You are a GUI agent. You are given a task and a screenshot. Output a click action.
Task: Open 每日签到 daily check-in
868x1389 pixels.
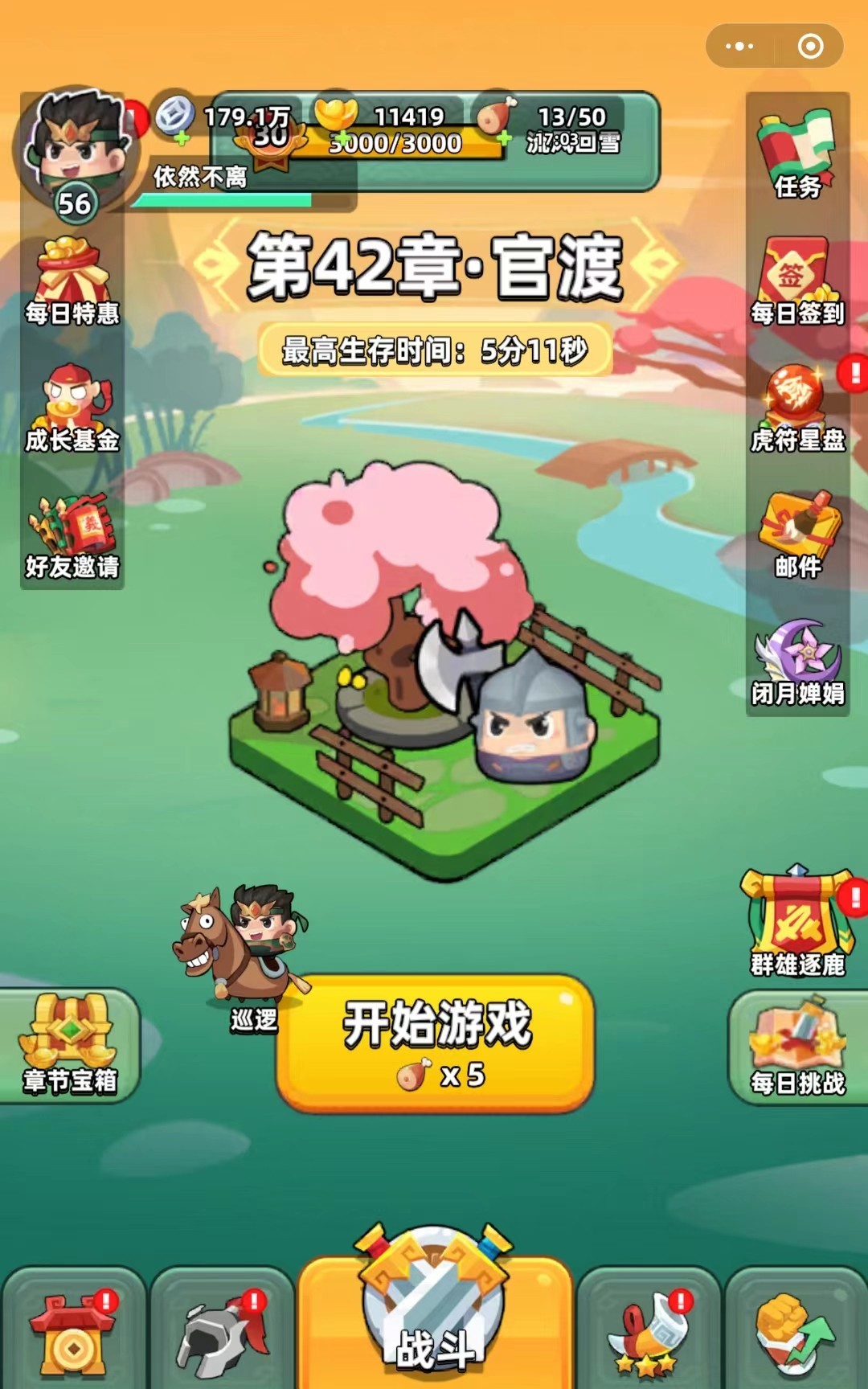[797, 281]
